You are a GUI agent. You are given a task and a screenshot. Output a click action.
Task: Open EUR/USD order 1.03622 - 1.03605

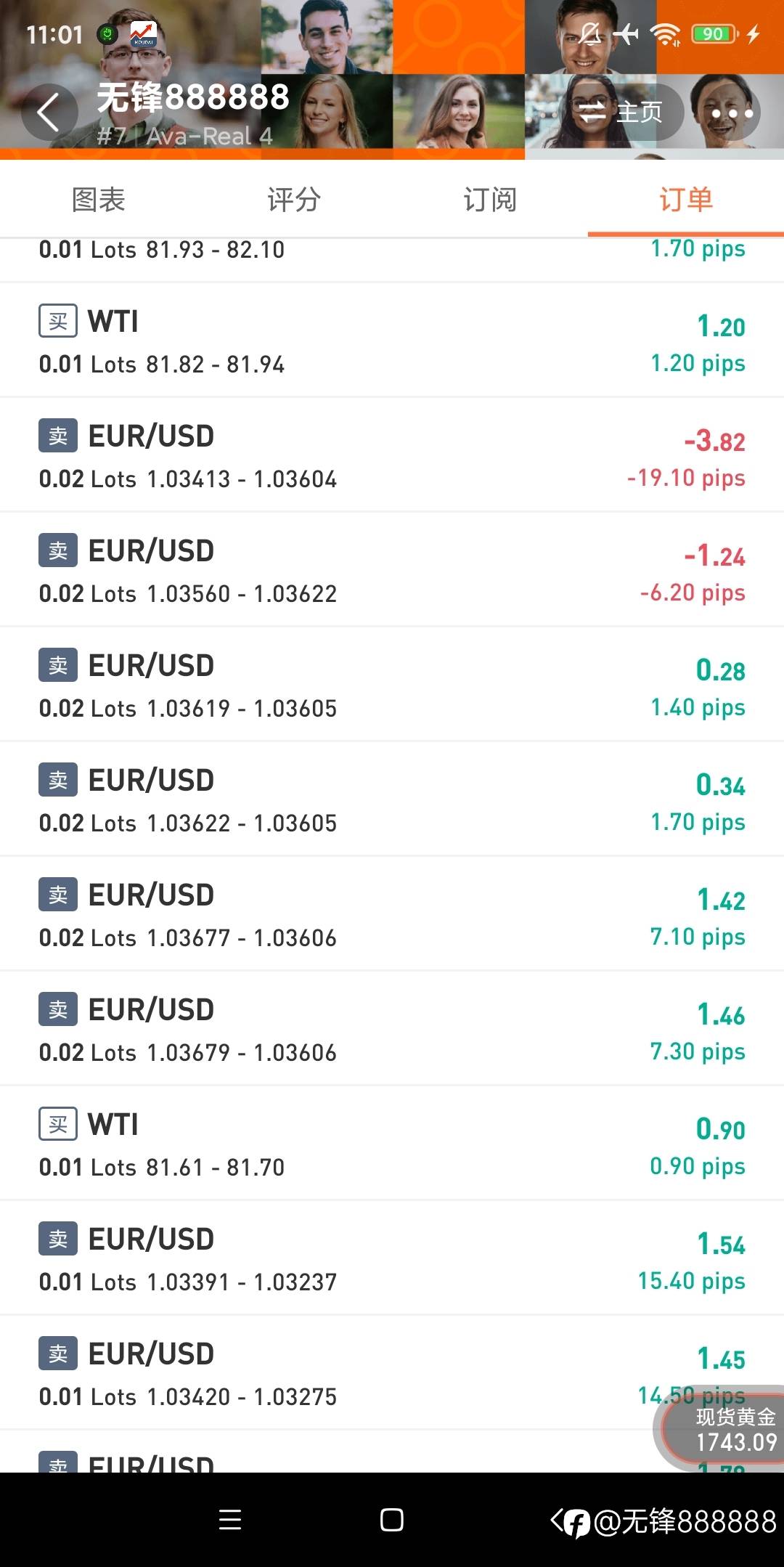392,799
